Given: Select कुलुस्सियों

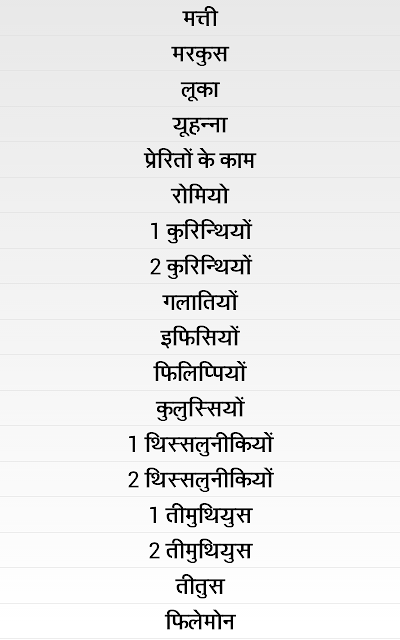Looking at the screenshot, I should tap(200, 409).
